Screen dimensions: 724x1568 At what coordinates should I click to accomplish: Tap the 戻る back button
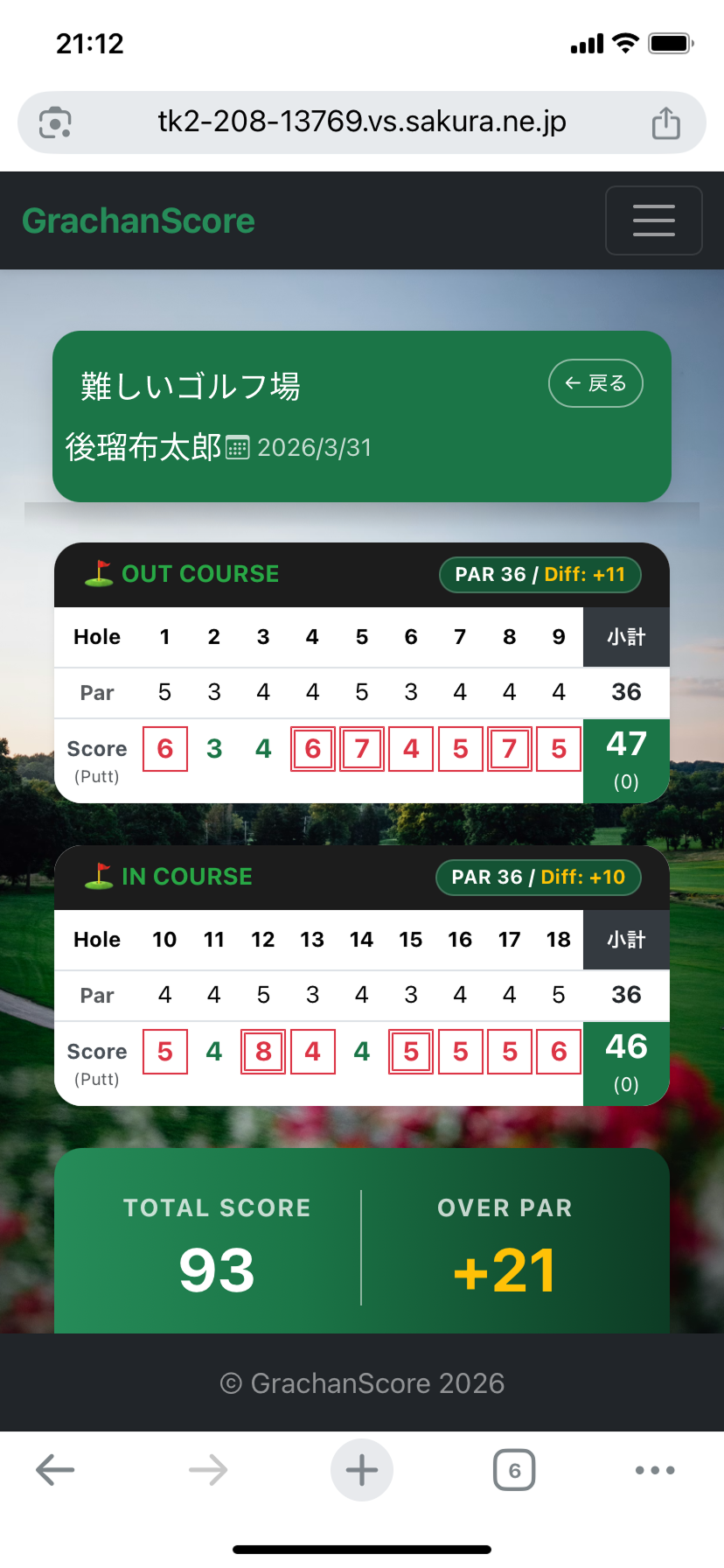[x=595, y=383]
